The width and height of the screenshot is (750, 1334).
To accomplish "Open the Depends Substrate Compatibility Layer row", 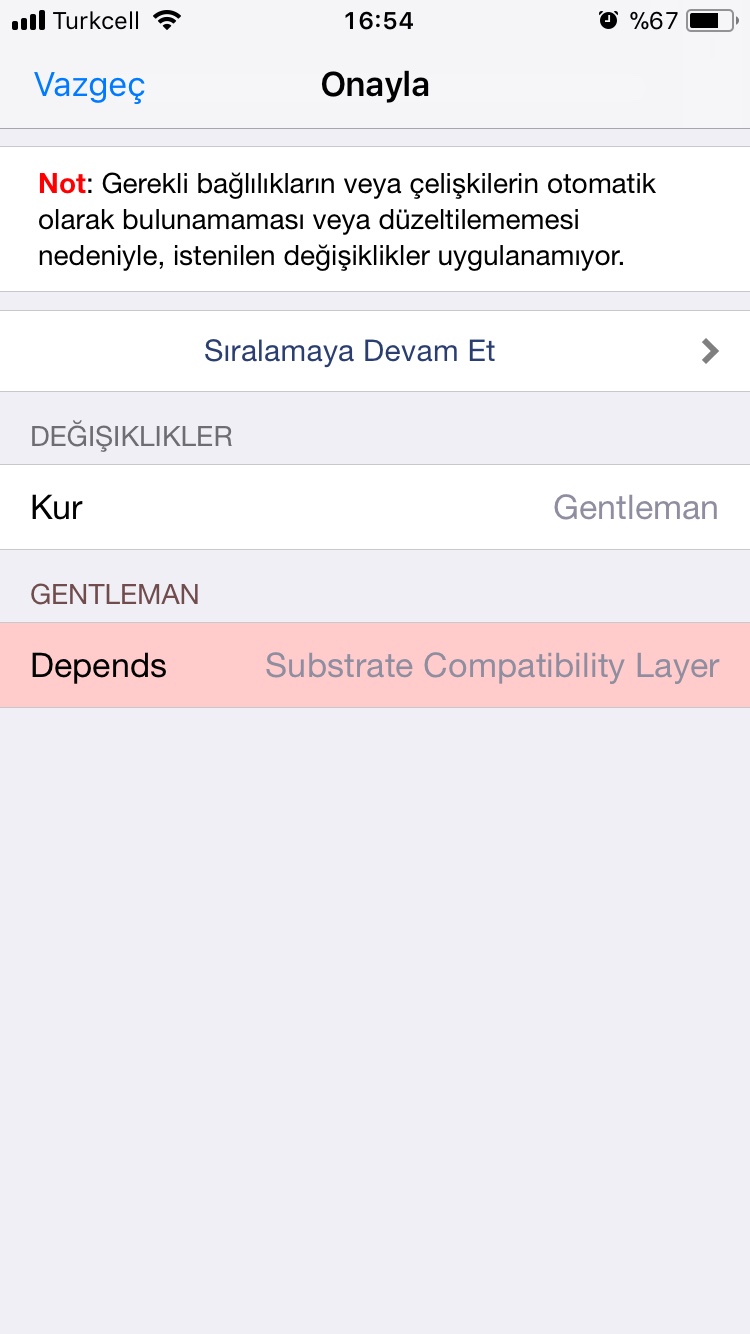I will (x=374, y=666).
